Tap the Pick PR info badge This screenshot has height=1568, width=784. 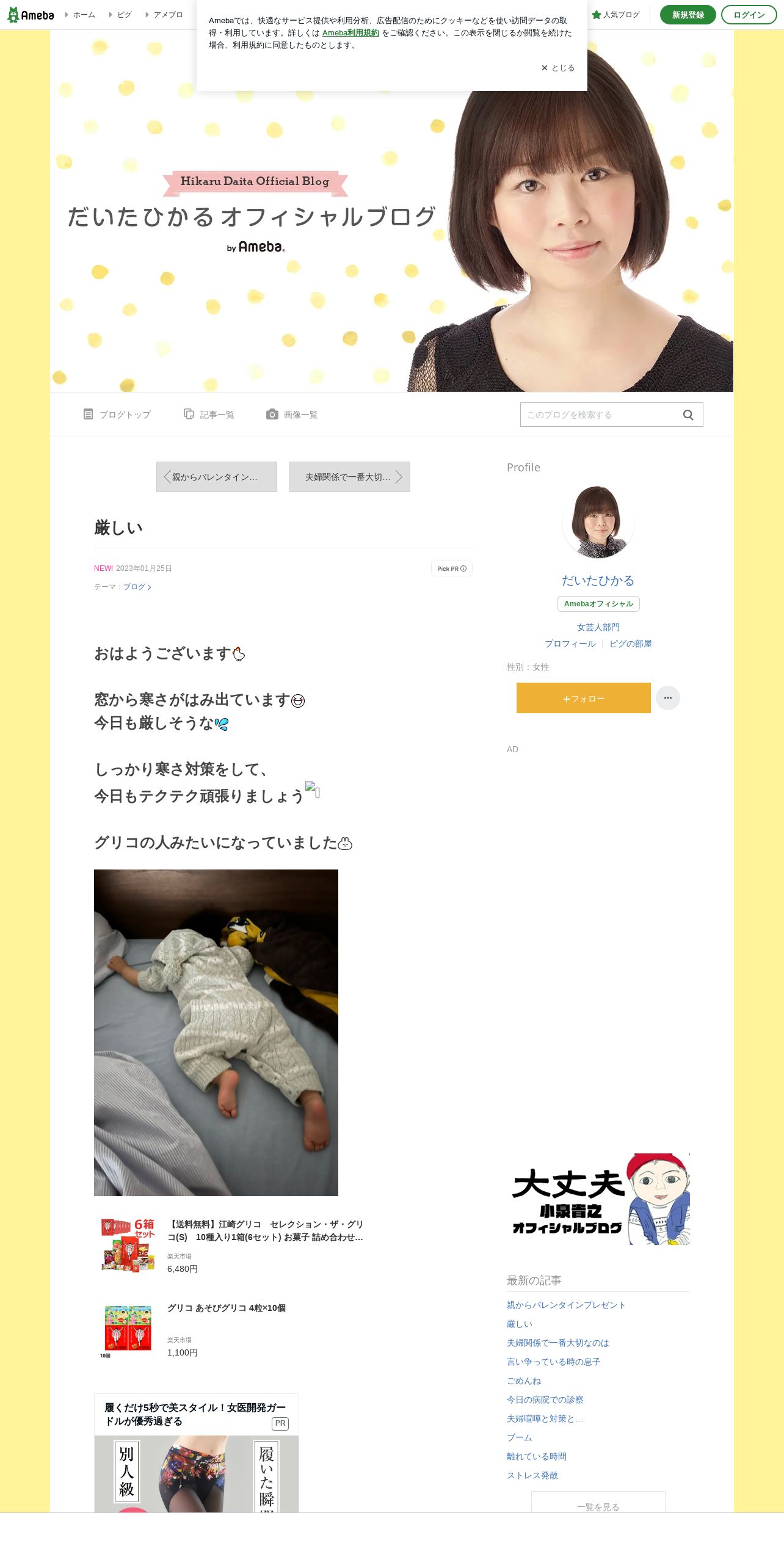pos(451,568)
